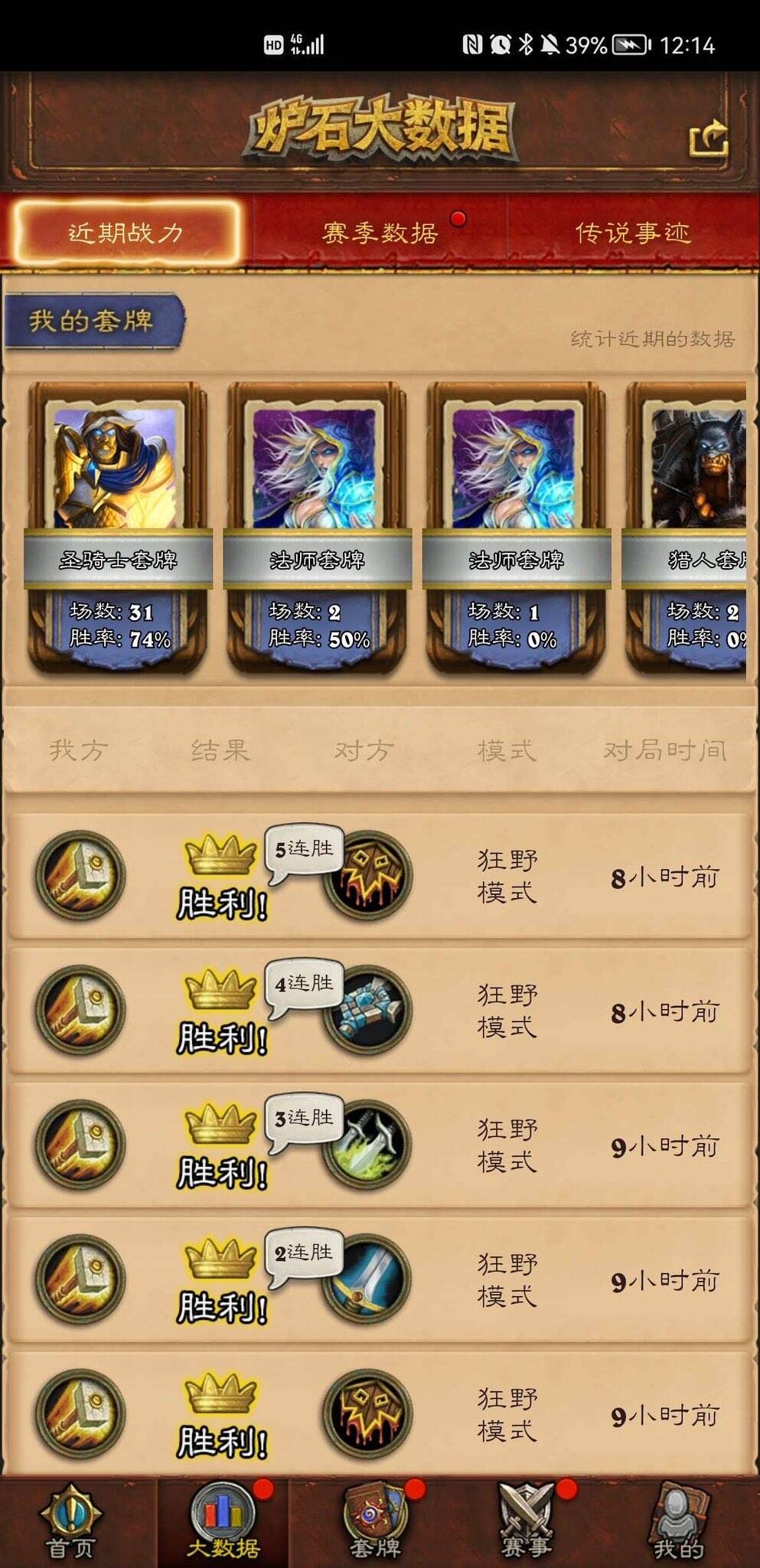Open the 5连胜 match record
The height and width of the screenshot is (1568, 760).
(380, 877)
